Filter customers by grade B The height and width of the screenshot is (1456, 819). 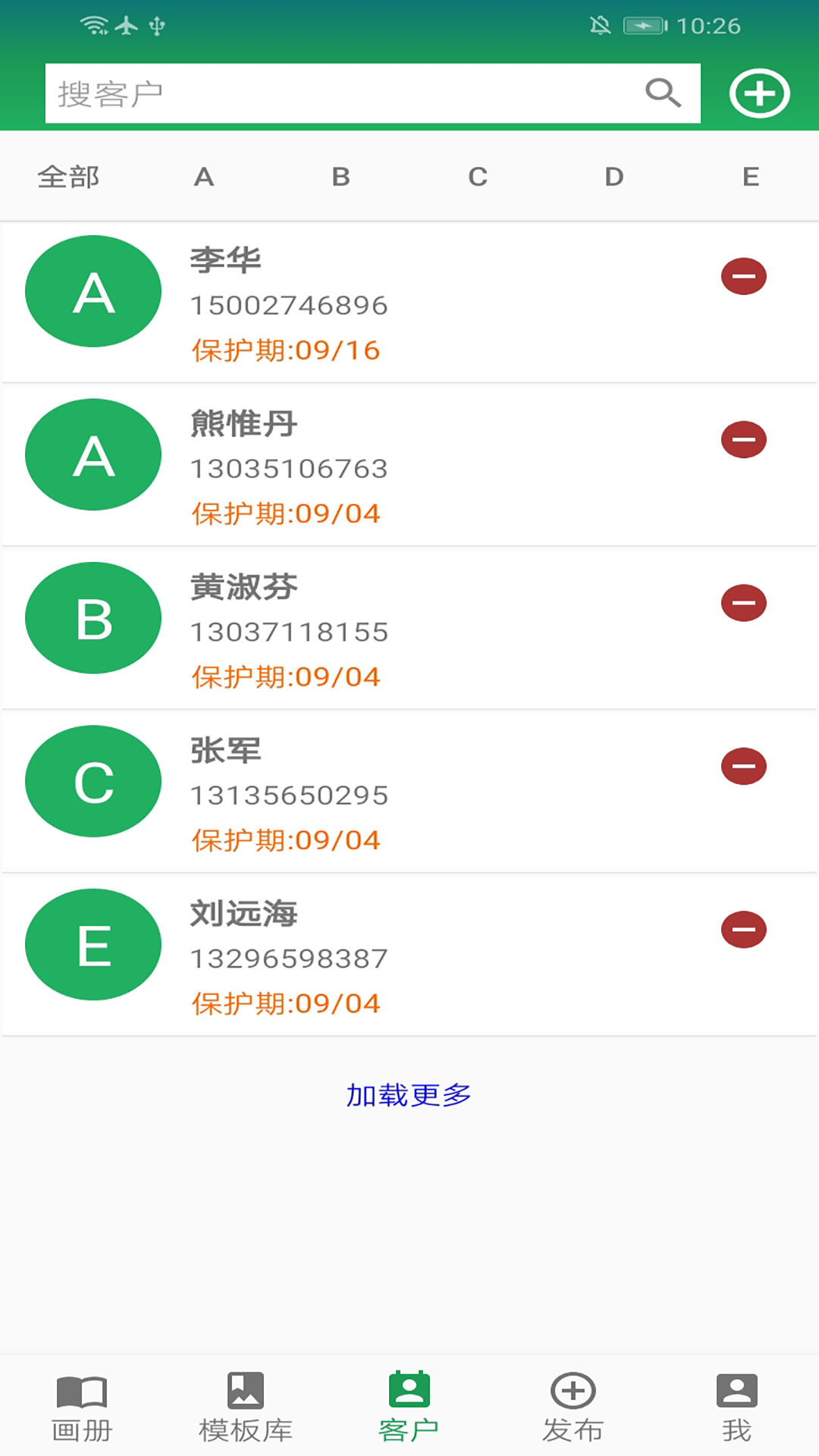pyautogui.click(x=341, y=177)
